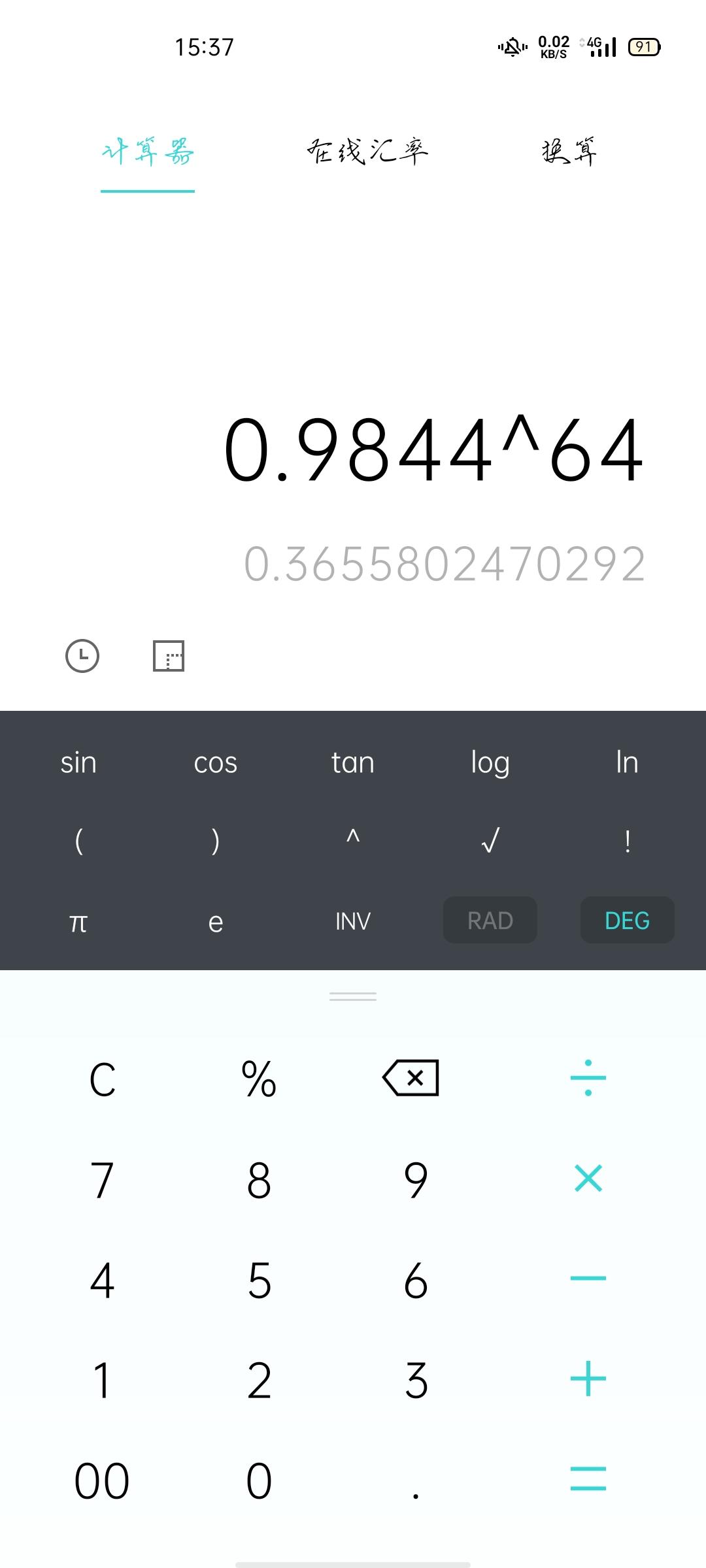Image resolution: width=706 pixels, height=1568 pixels.
Task: Enter the double zero 00 key
Action: click(102, 1481)
